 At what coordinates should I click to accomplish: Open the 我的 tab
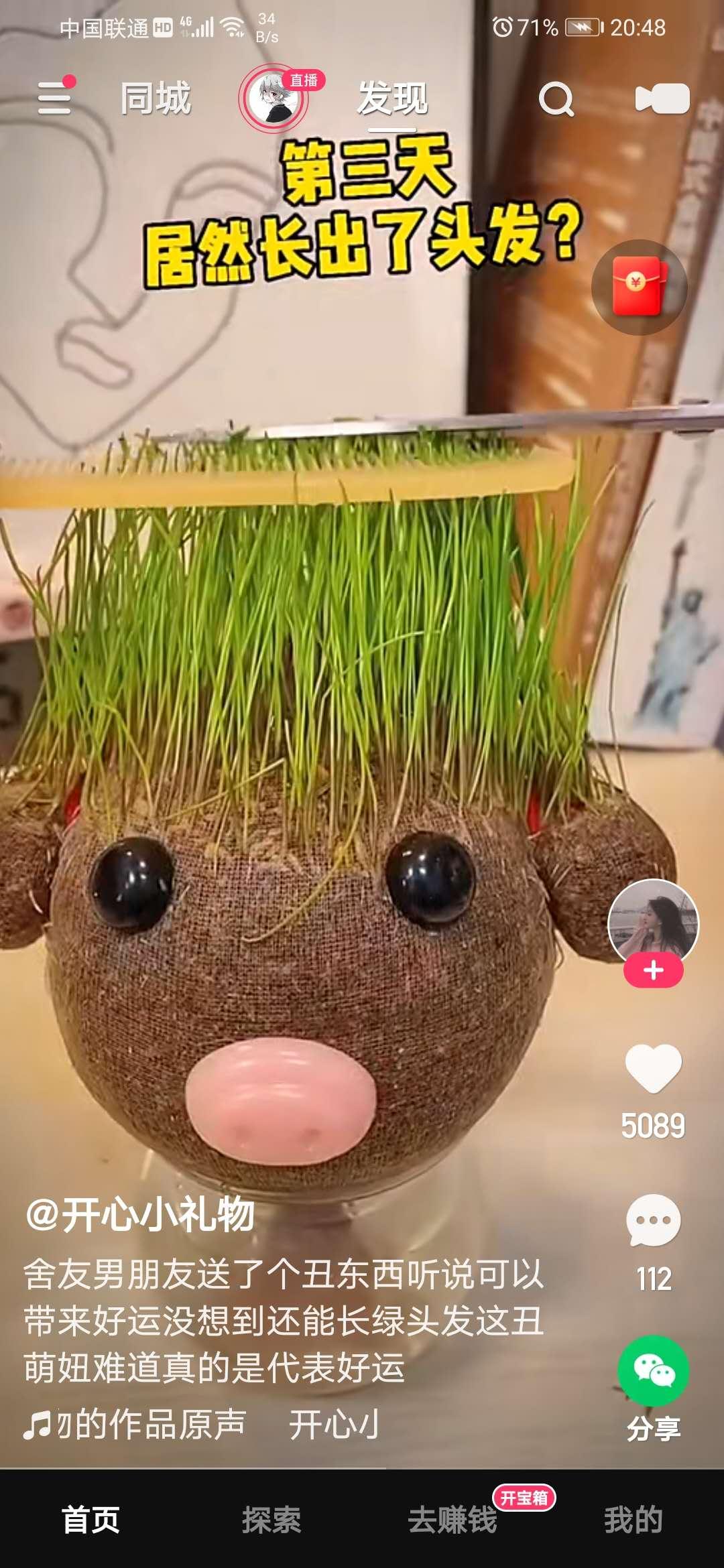[x=633, y=1519]
